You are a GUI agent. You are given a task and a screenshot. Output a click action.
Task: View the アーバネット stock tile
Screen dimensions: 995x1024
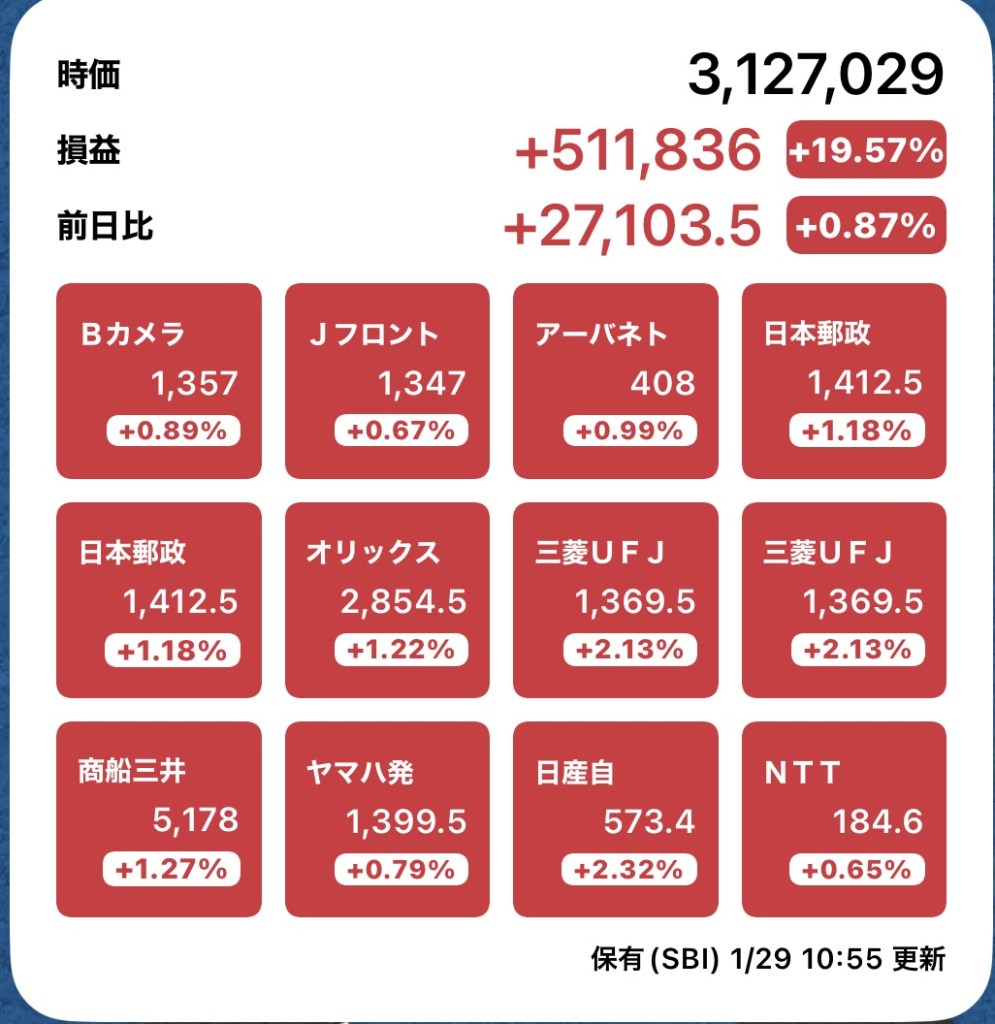pyautogui.click(x=615, y=381)
